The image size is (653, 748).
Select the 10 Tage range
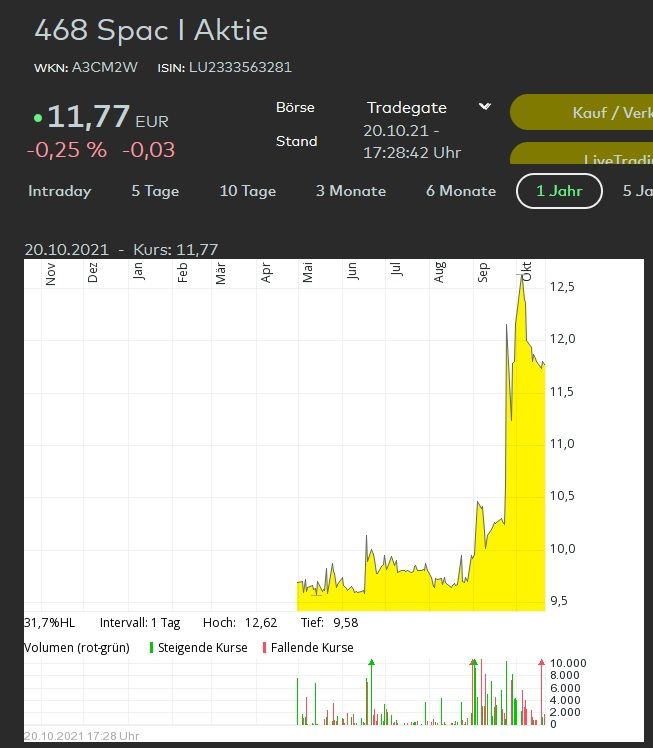pyautogui.click(x=247, y=191)
